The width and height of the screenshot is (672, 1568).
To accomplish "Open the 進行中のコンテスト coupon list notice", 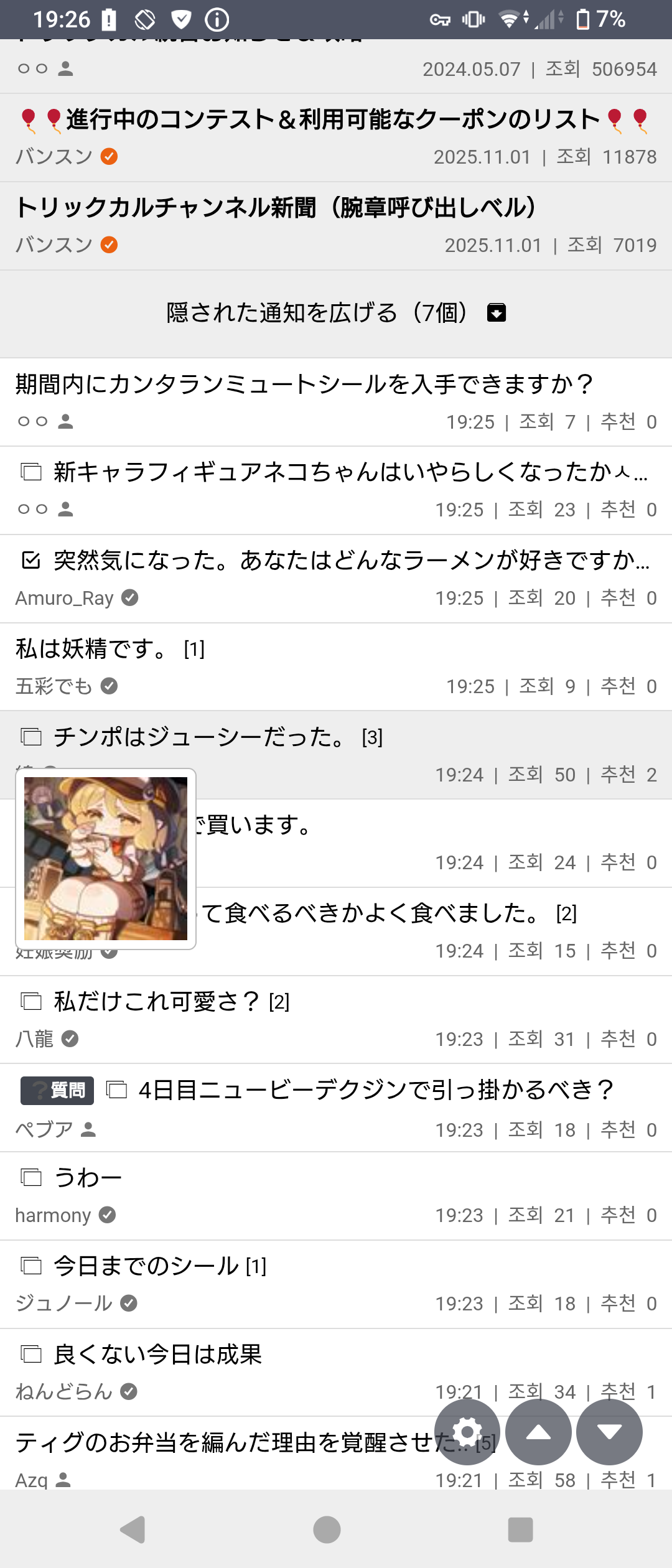I will click(x=333, y=119).
